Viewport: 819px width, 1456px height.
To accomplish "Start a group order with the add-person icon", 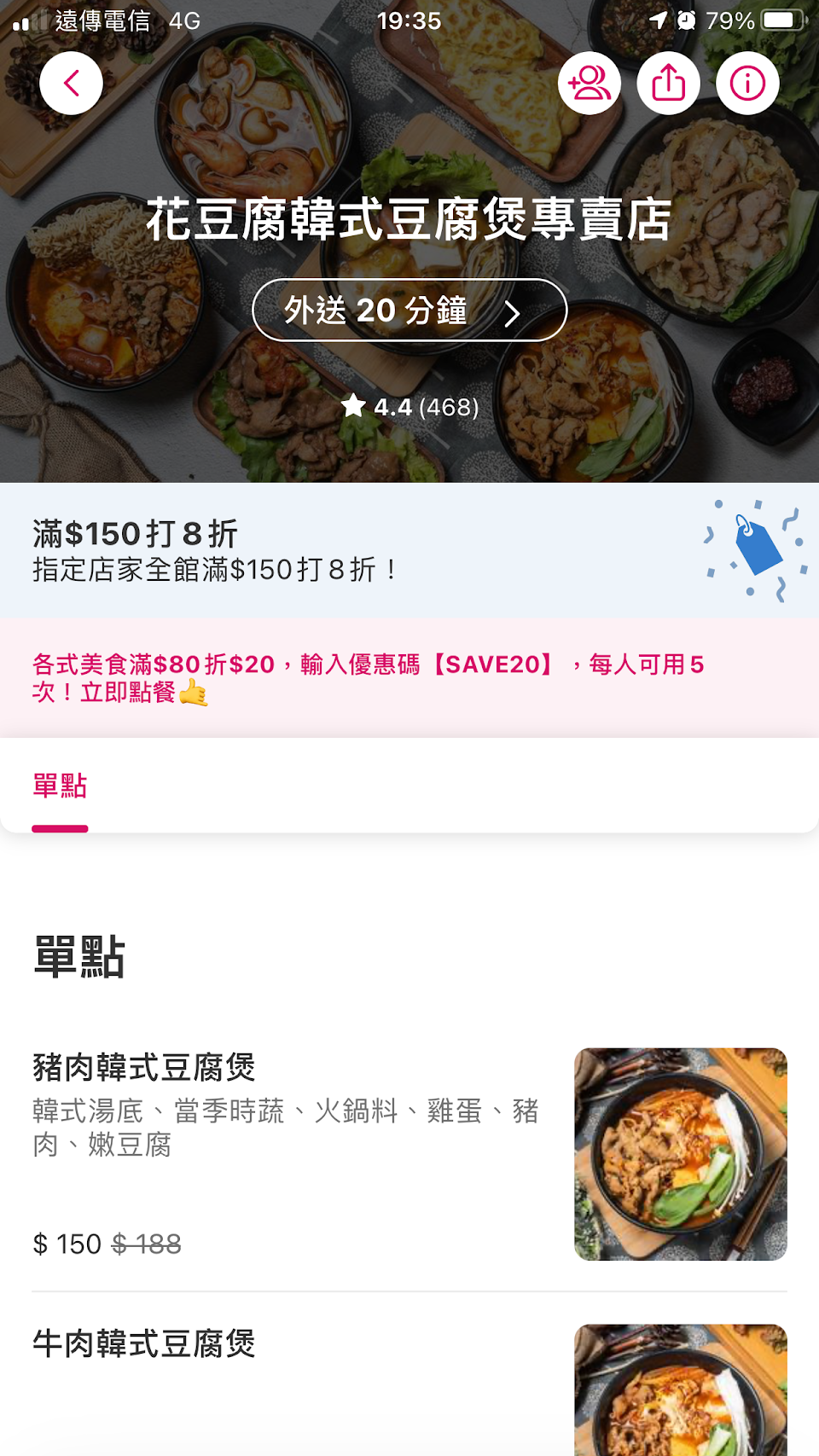I will pos(589,83).
